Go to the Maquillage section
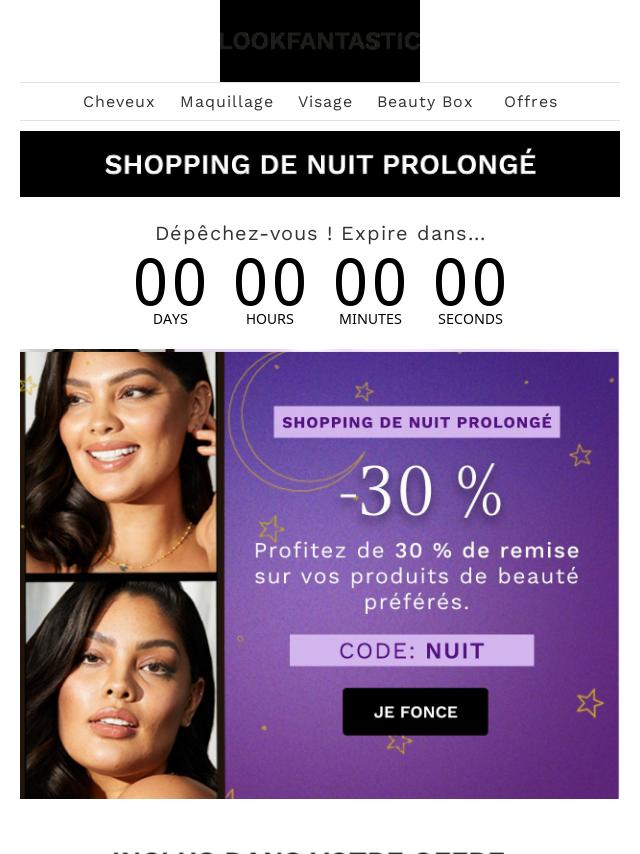This screenshot has width=640, height=854. [x=227, y=102]
